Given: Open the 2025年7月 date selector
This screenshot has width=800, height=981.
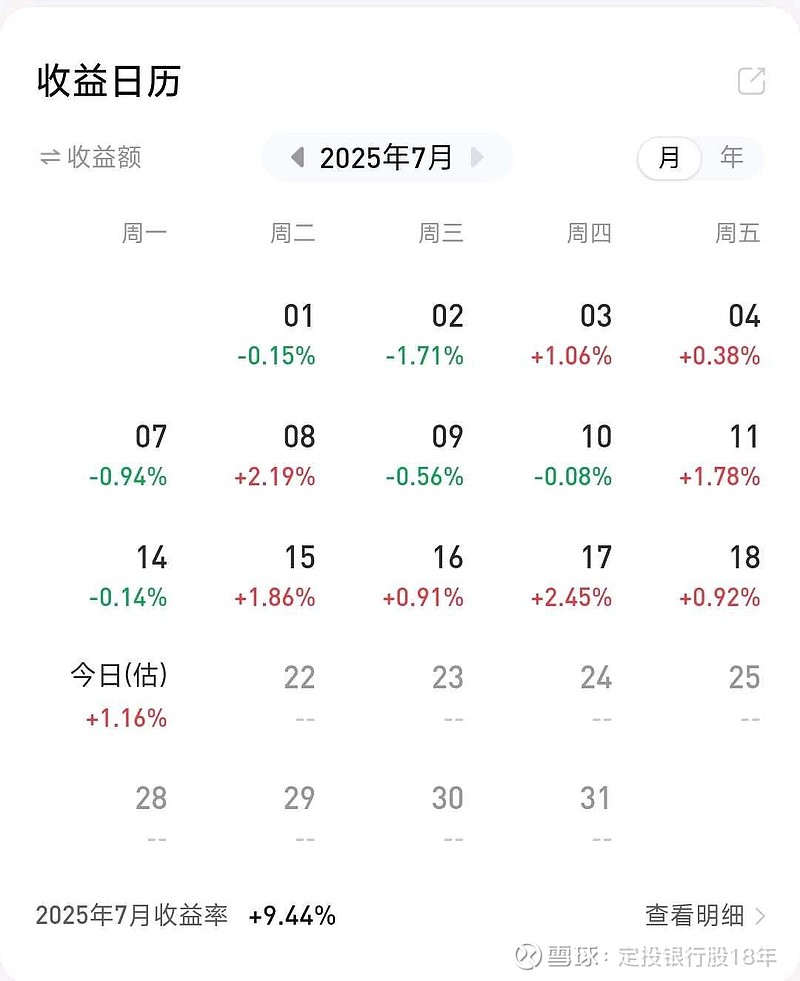Looking at the screenshot, I should 386,157.
